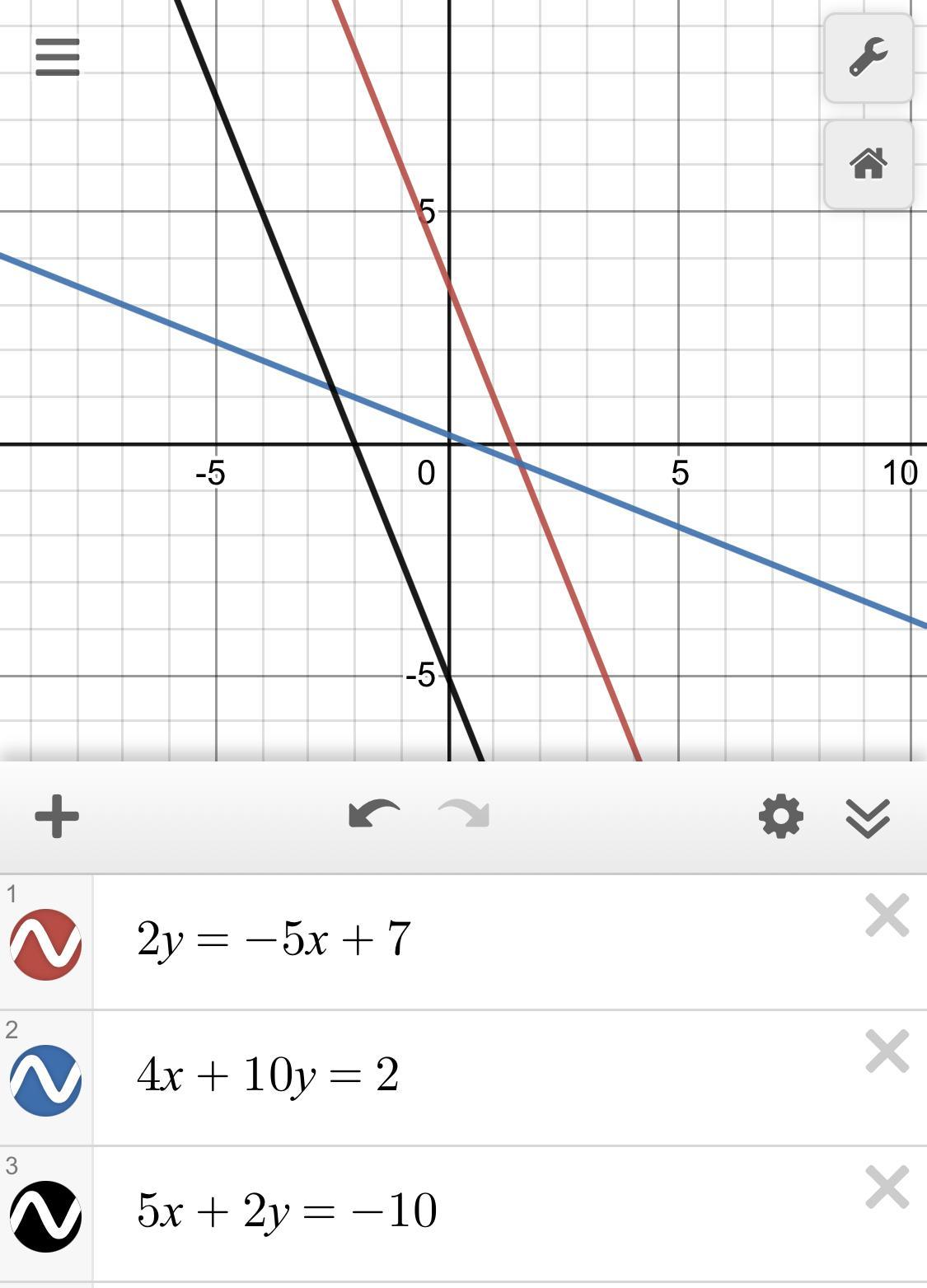Toggle visibility of the black line expression

coord(45,1216)
